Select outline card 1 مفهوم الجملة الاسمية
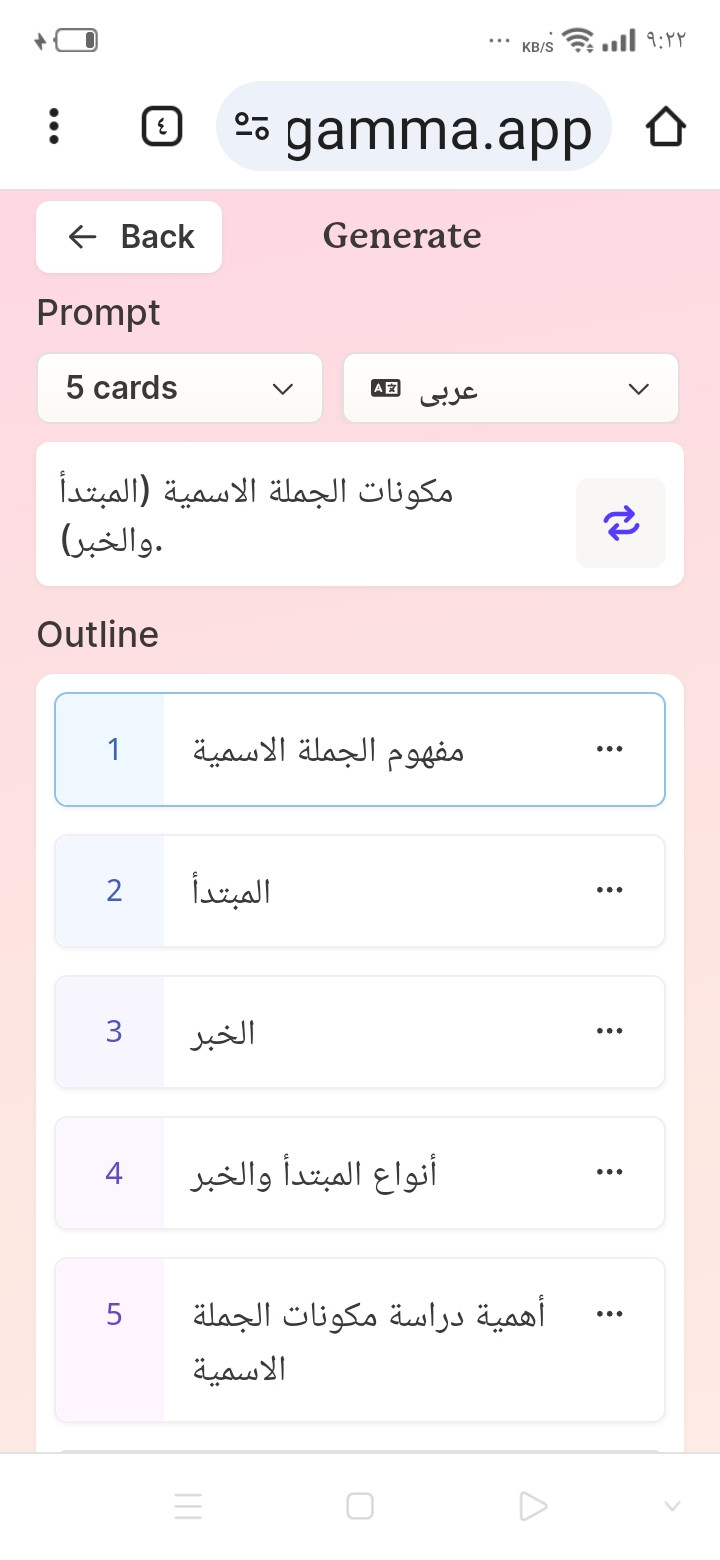The image size is (720, 1560). coord(360,749)
